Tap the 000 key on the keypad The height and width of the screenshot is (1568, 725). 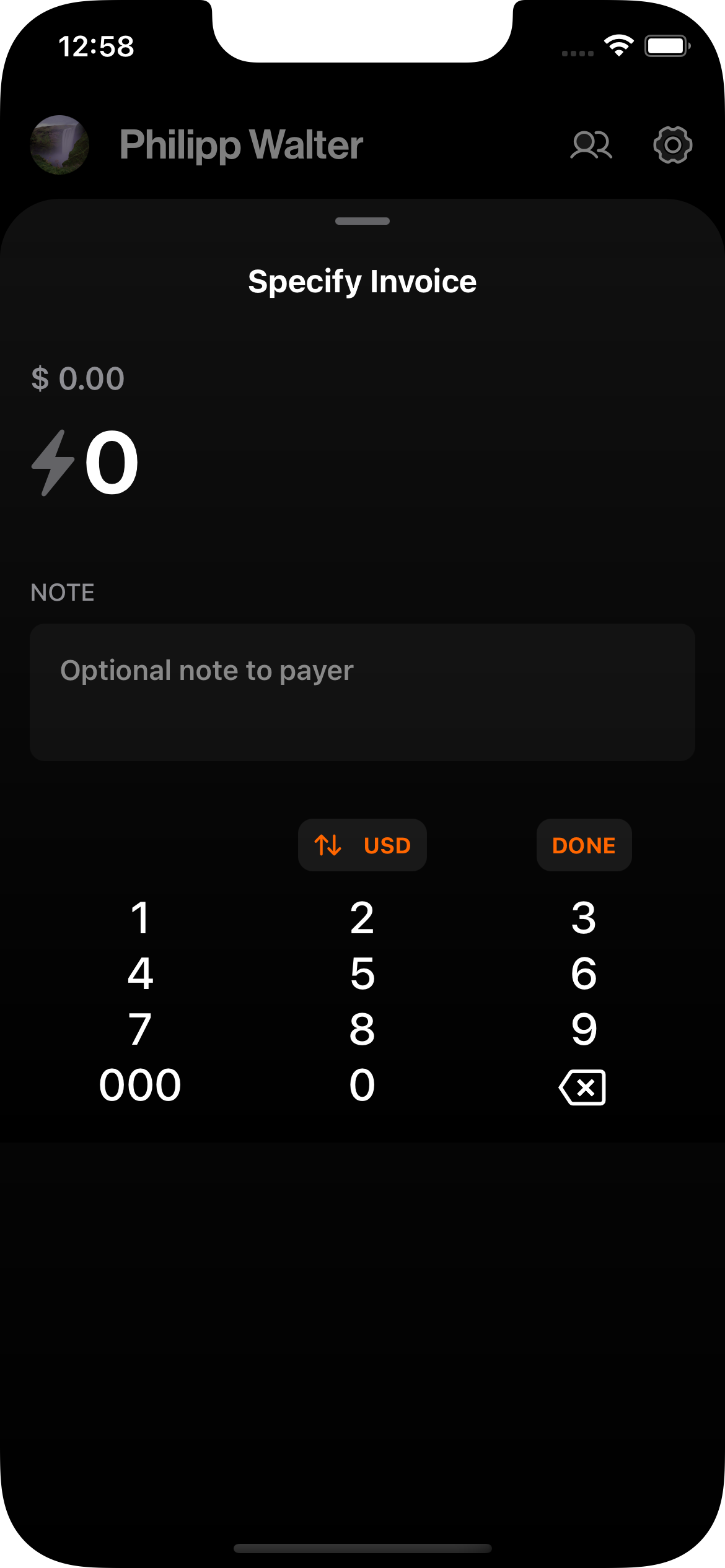(139, 1084)
